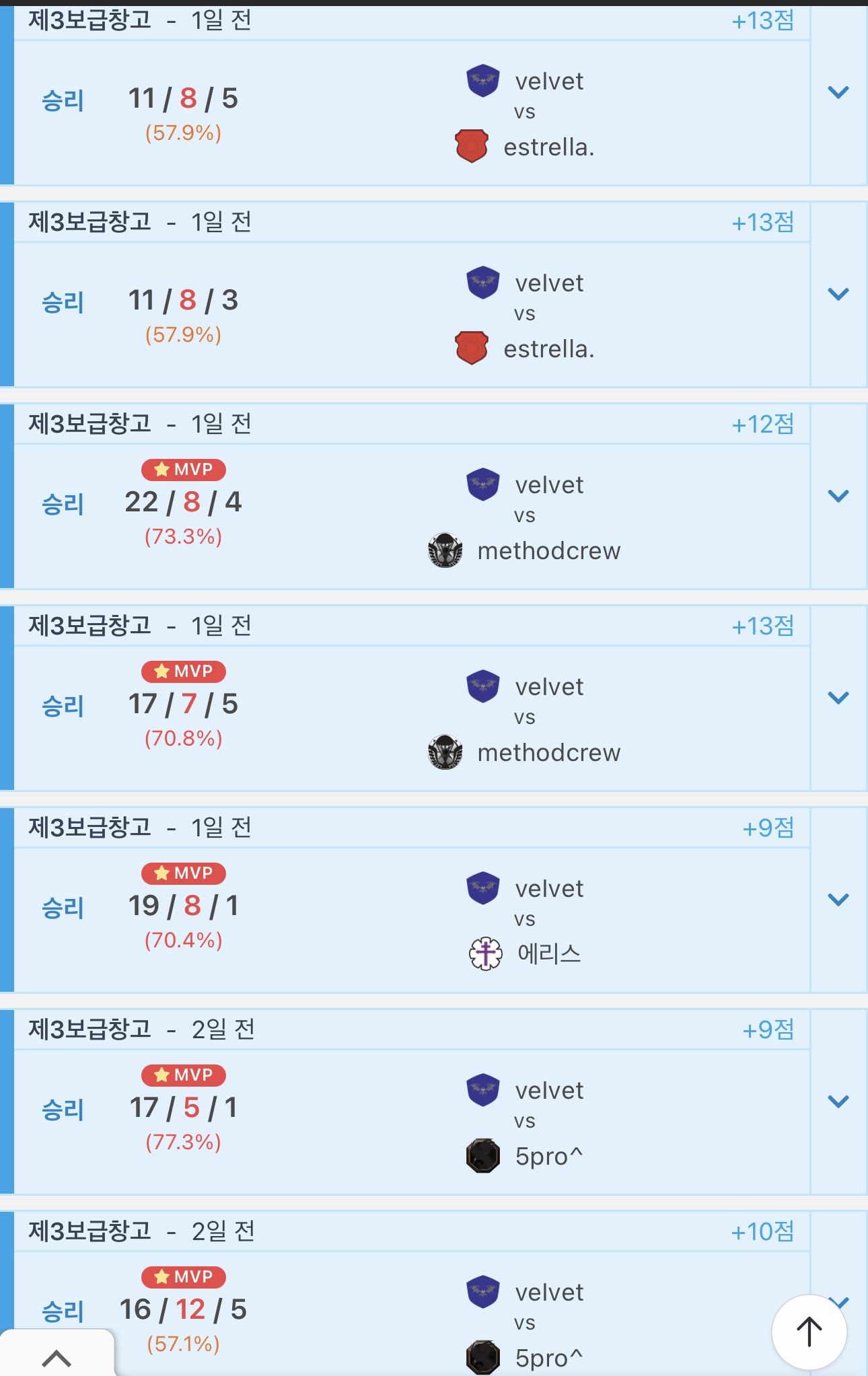Tap the scroll-to-top arrow button
The image size is (868, 1376).
coord(809,1332)
